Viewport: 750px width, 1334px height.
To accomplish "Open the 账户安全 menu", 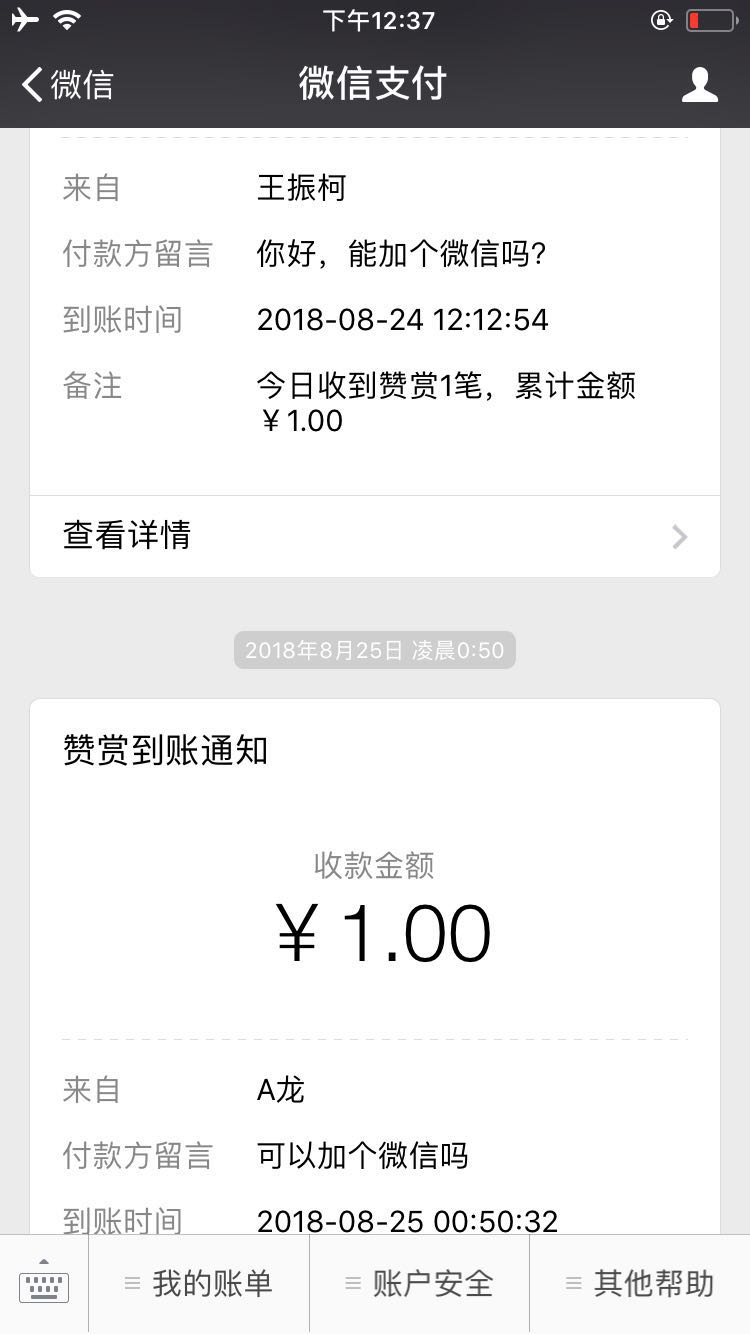I will point(419,1284).
